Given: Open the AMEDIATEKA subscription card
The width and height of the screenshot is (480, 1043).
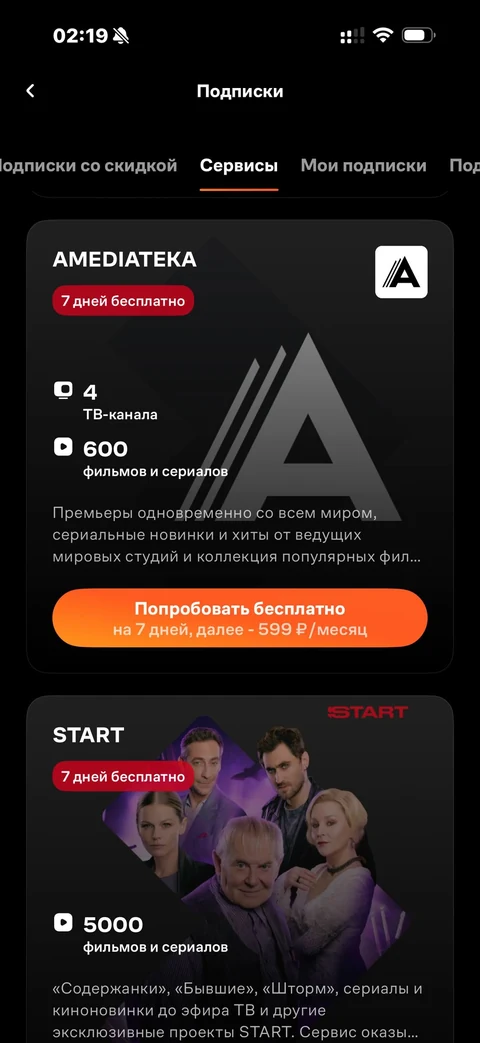Looking at the screenshot, I should tap(240, 446).
